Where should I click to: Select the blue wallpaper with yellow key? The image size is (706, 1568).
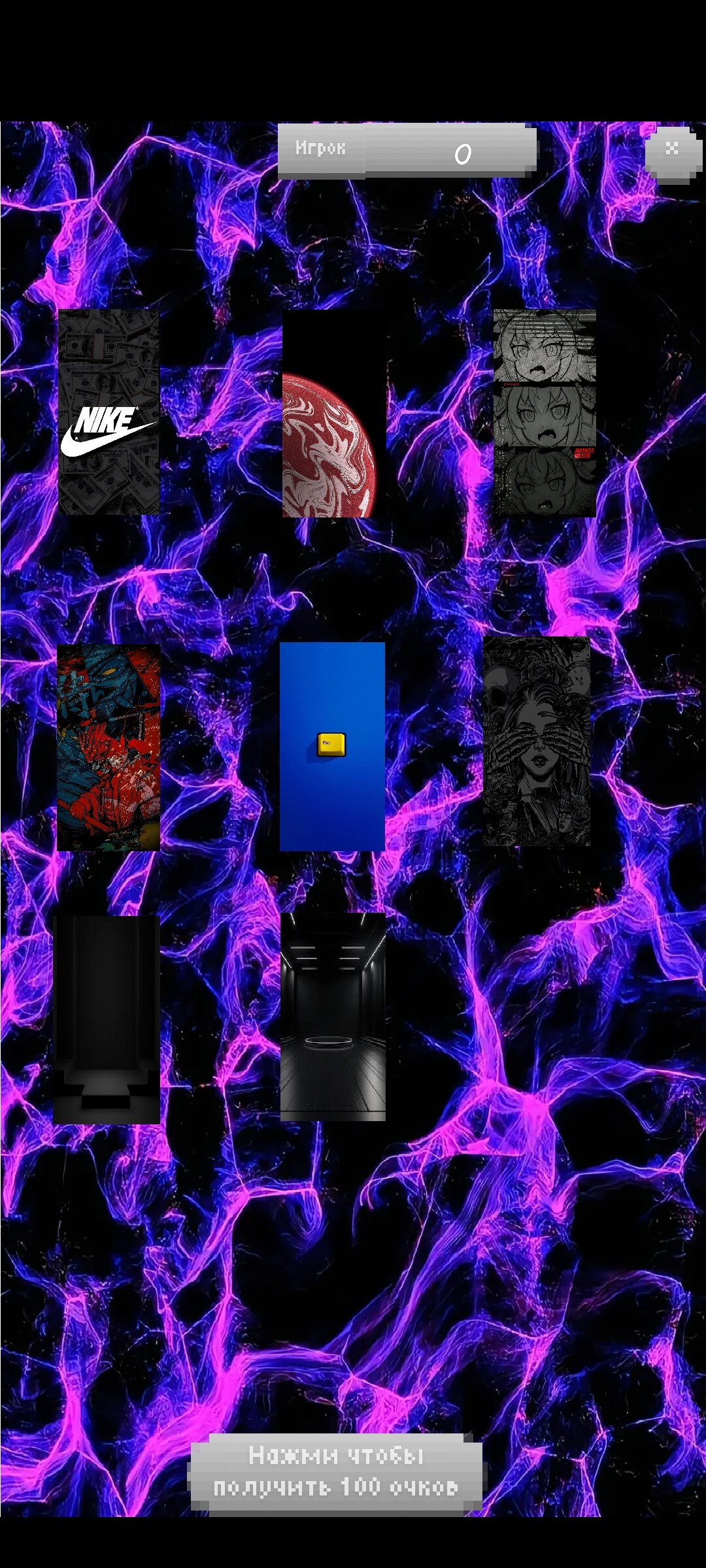(332, 746)
